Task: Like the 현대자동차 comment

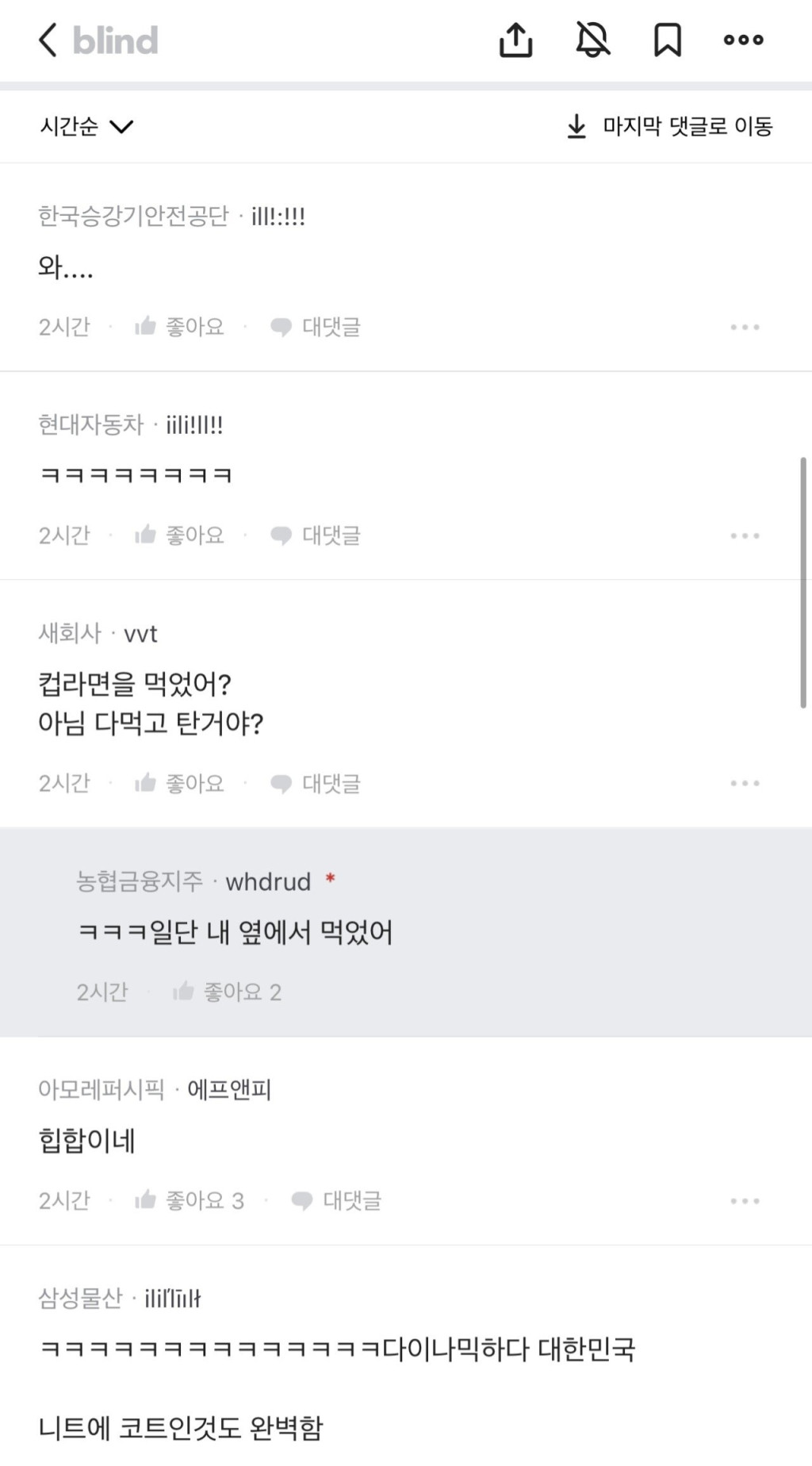Action: [179, 535]
